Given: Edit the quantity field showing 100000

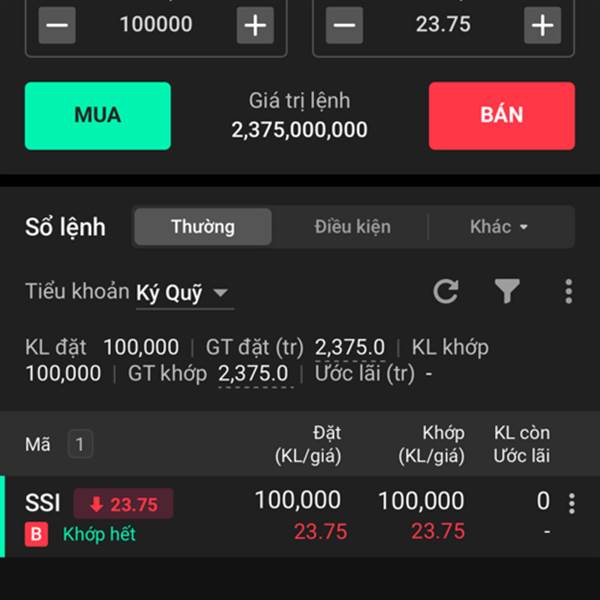Looking at the screenshot, I should (x=156, y=25).
